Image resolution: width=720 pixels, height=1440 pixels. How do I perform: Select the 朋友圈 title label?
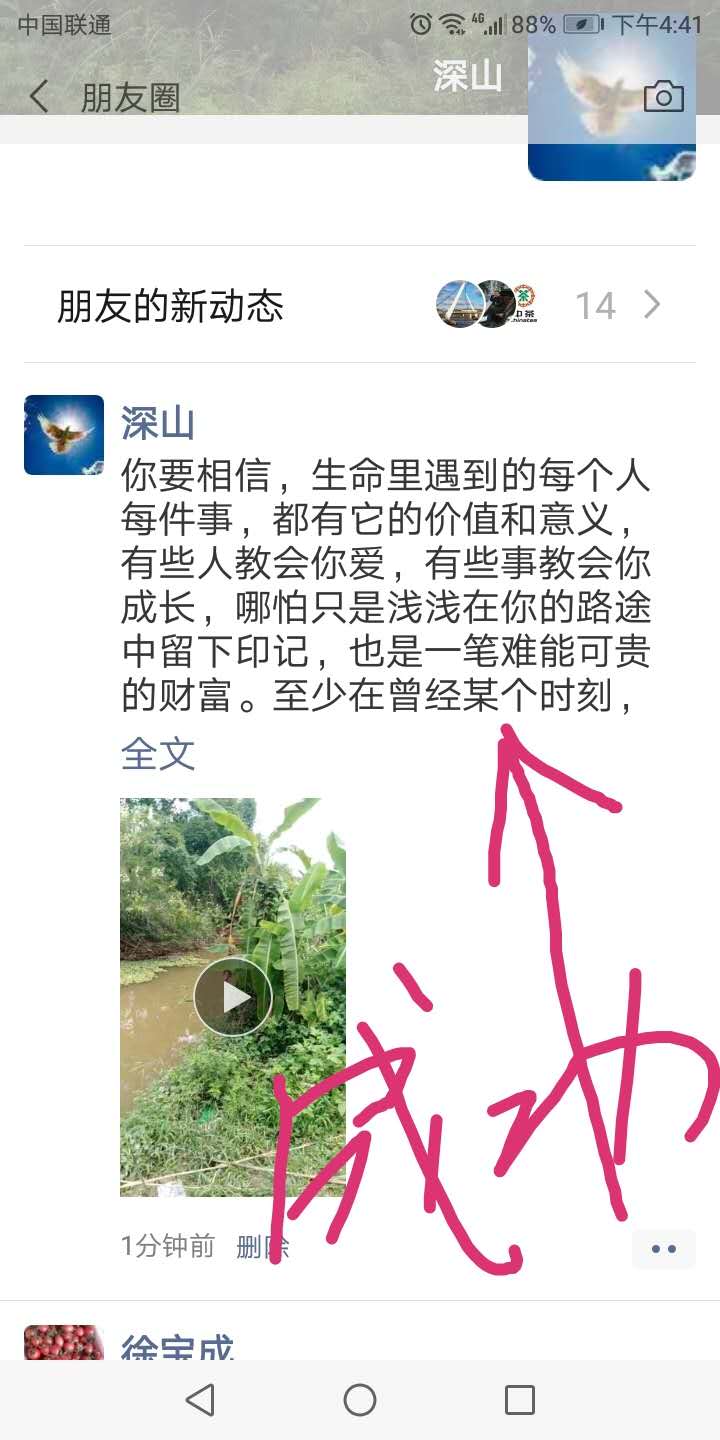tap(130, 96)
